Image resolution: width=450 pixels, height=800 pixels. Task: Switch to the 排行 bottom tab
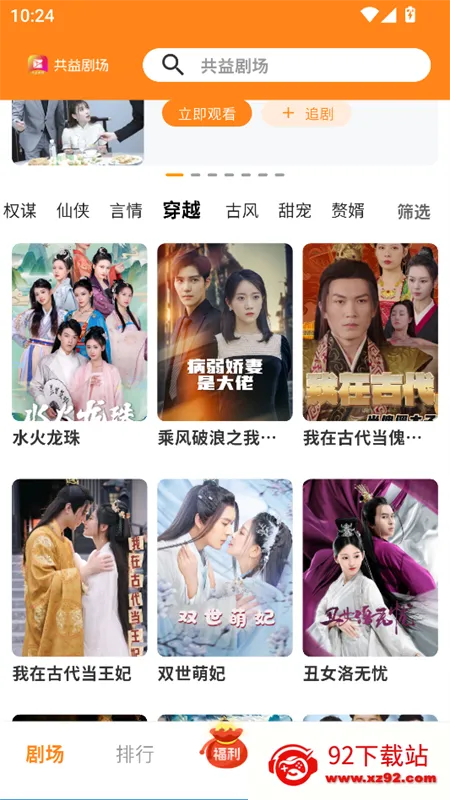pyautogui.click(x=135, y=754)
